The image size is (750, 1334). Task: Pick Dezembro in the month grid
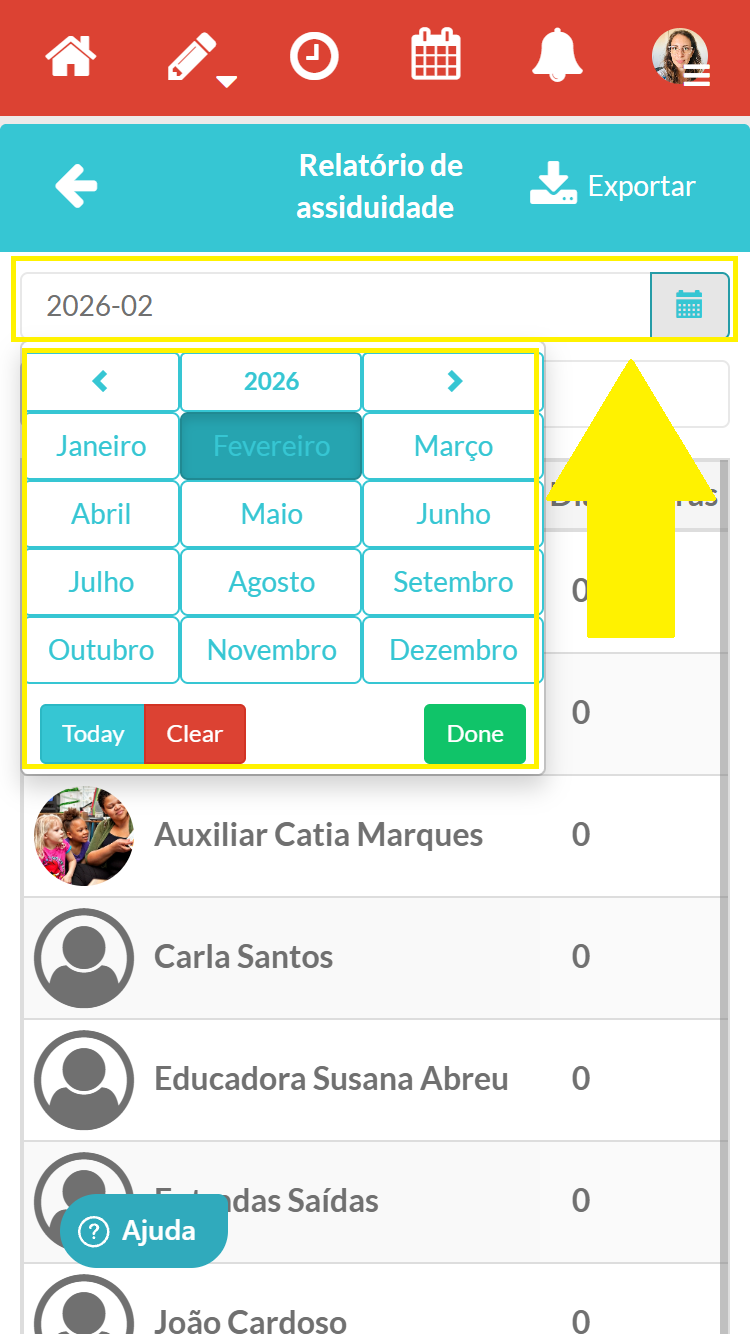[x=453, y=650]
